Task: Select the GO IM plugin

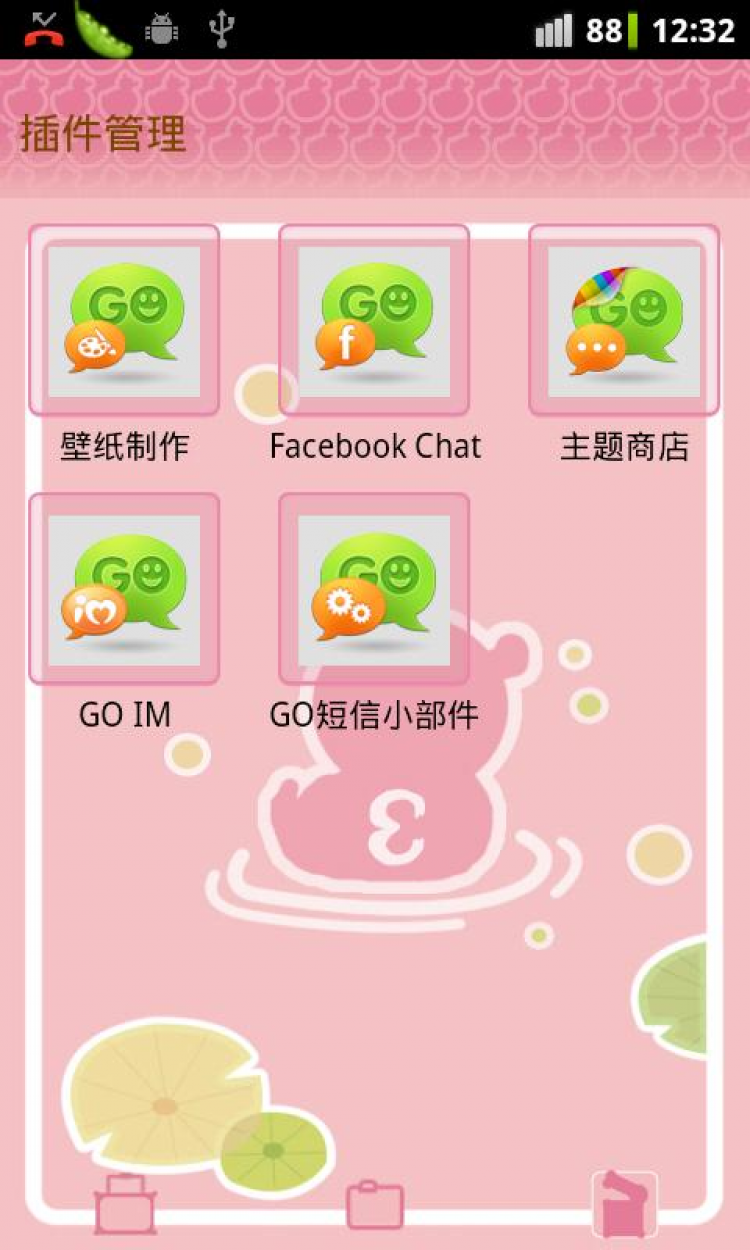Action: click(124, 589)
